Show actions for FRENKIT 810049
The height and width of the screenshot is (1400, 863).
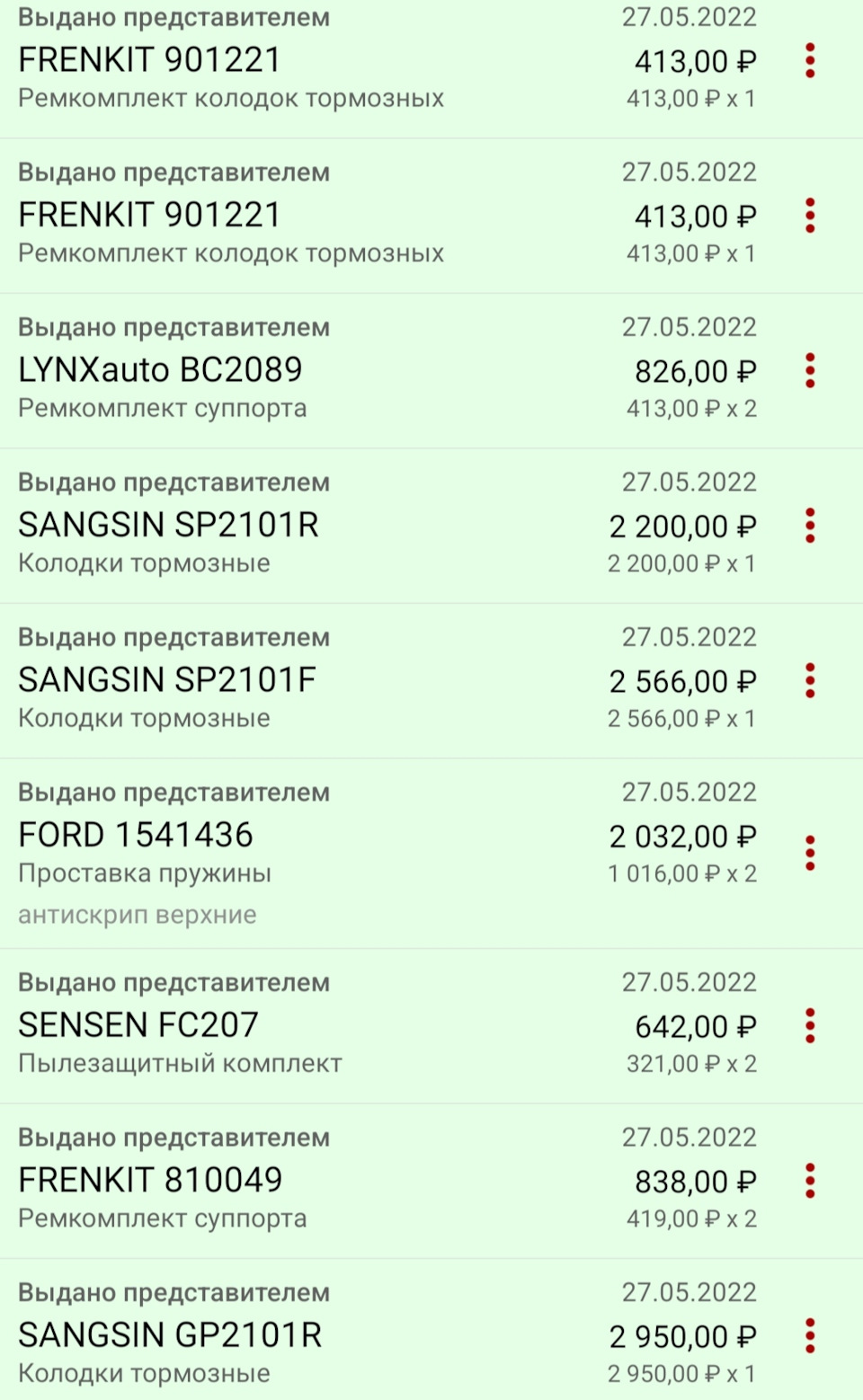tap(810, 1181)
